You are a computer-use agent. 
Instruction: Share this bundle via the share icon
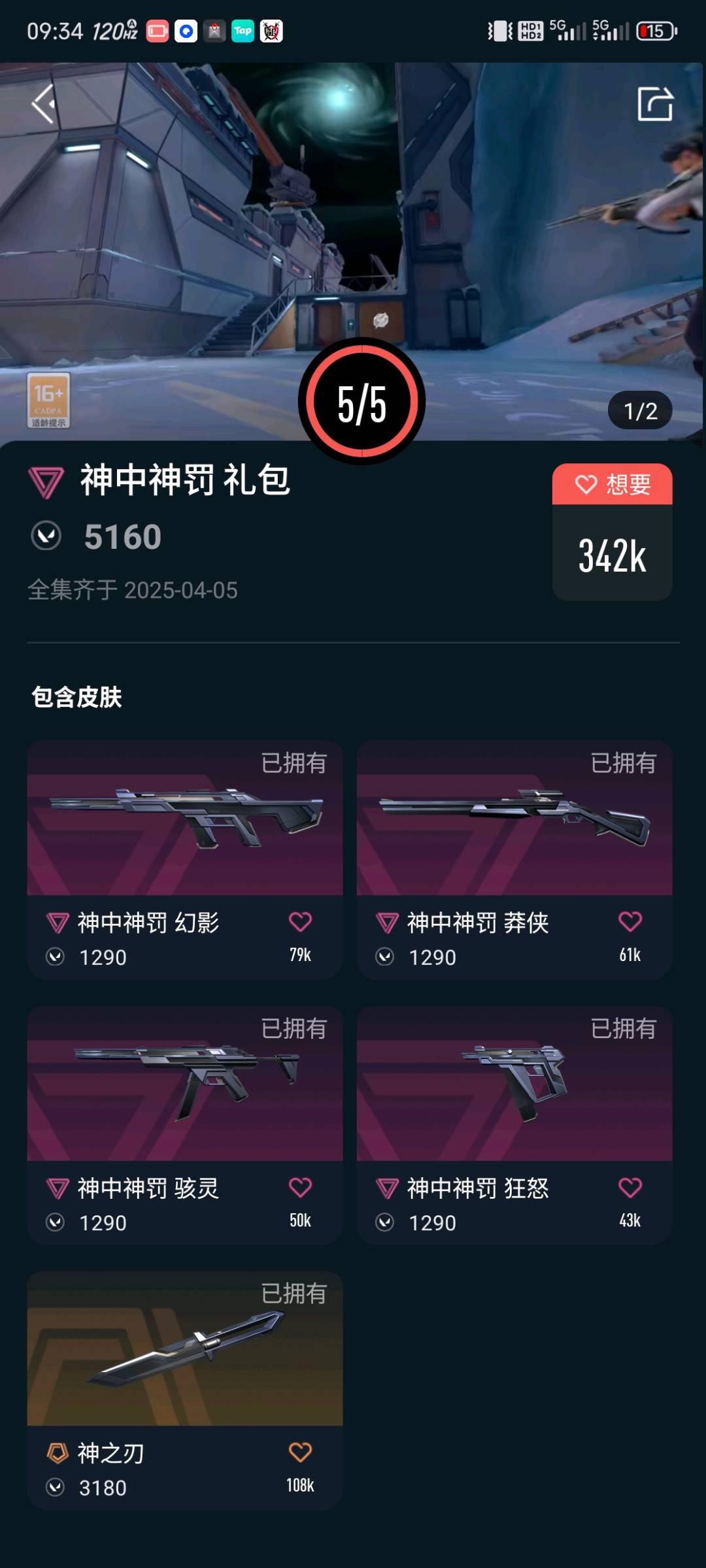pos(655,104)
